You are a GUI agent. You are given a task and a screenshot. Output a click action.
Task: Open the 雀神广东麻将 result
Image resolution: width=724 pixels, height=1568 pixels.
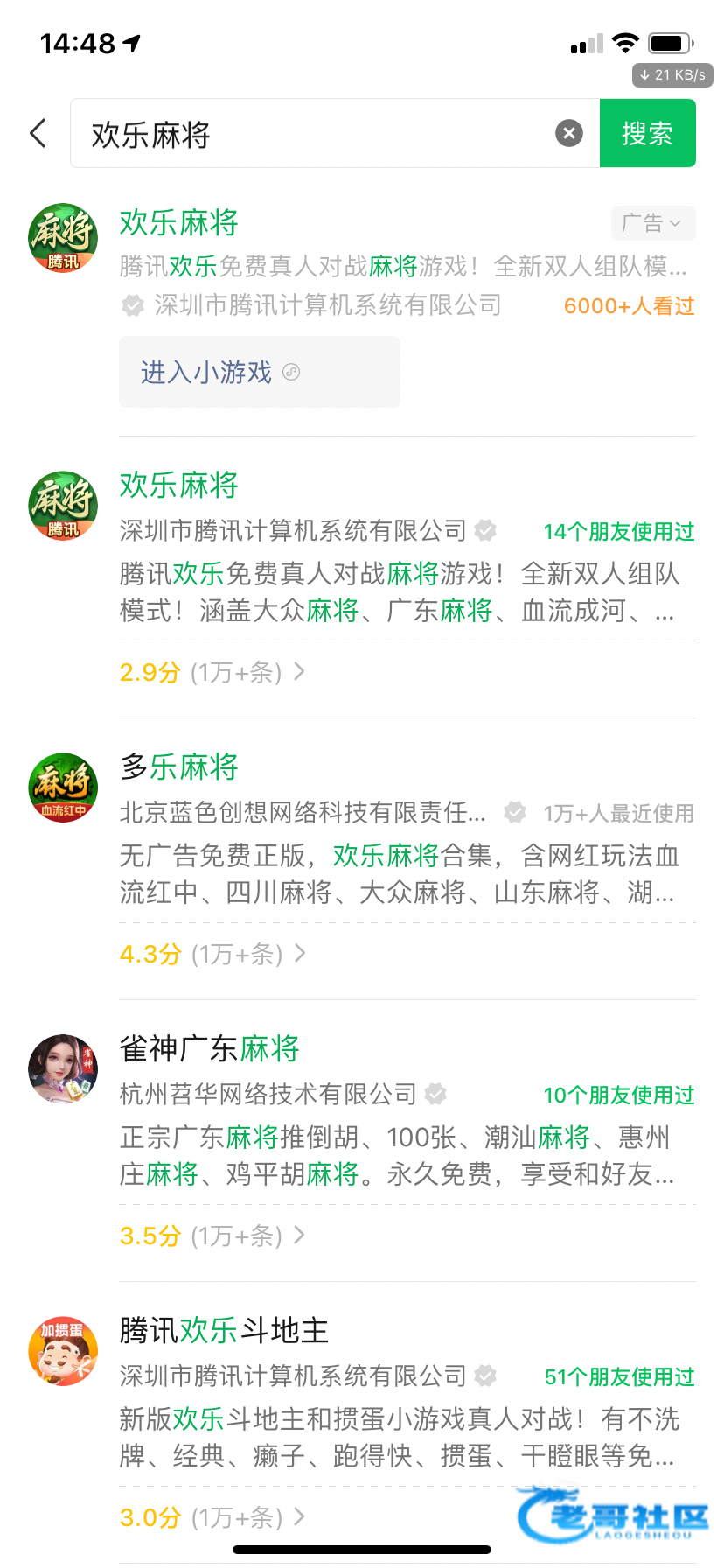pyautogui.click(x=210, y=1048)
